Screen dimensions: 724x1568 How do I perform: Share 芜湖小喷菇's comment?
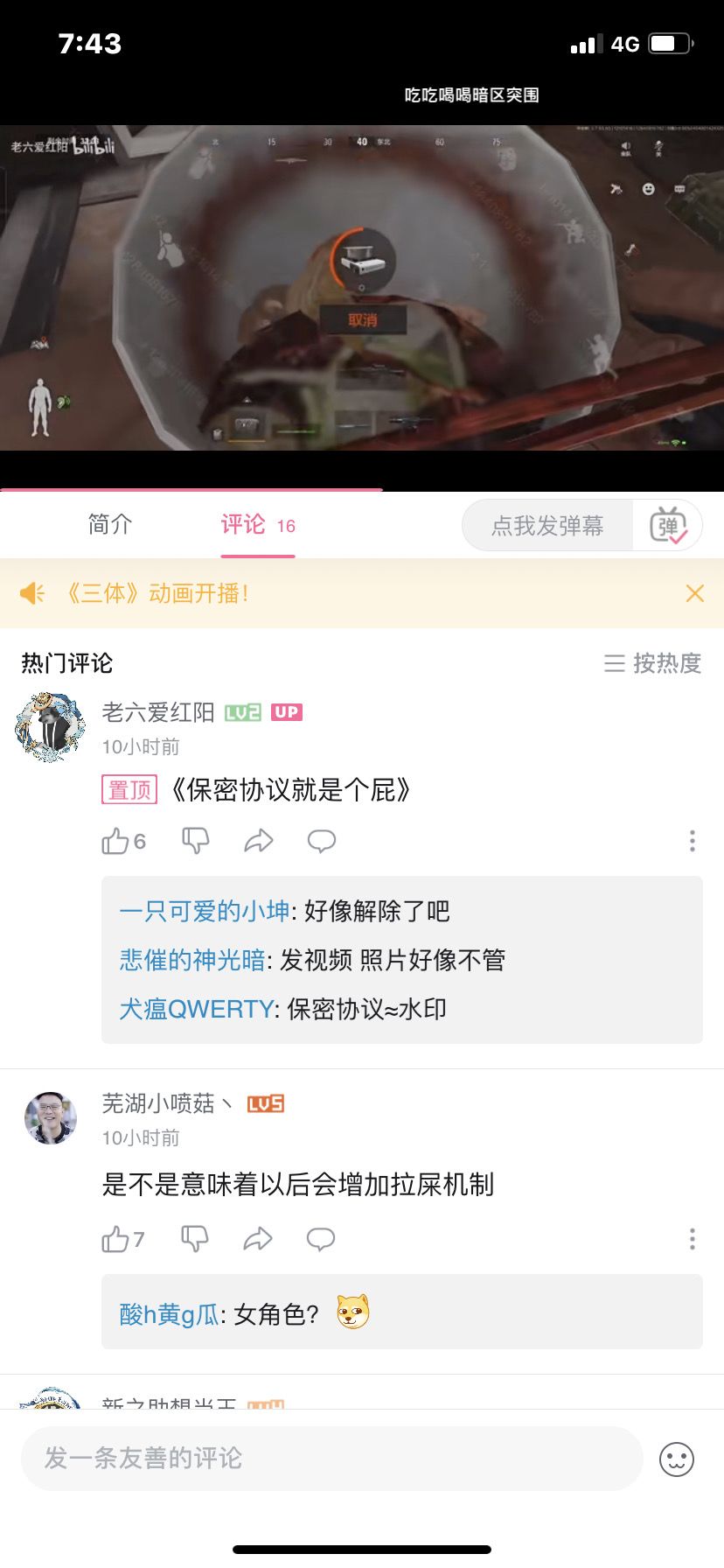[x=258, y=1239]
